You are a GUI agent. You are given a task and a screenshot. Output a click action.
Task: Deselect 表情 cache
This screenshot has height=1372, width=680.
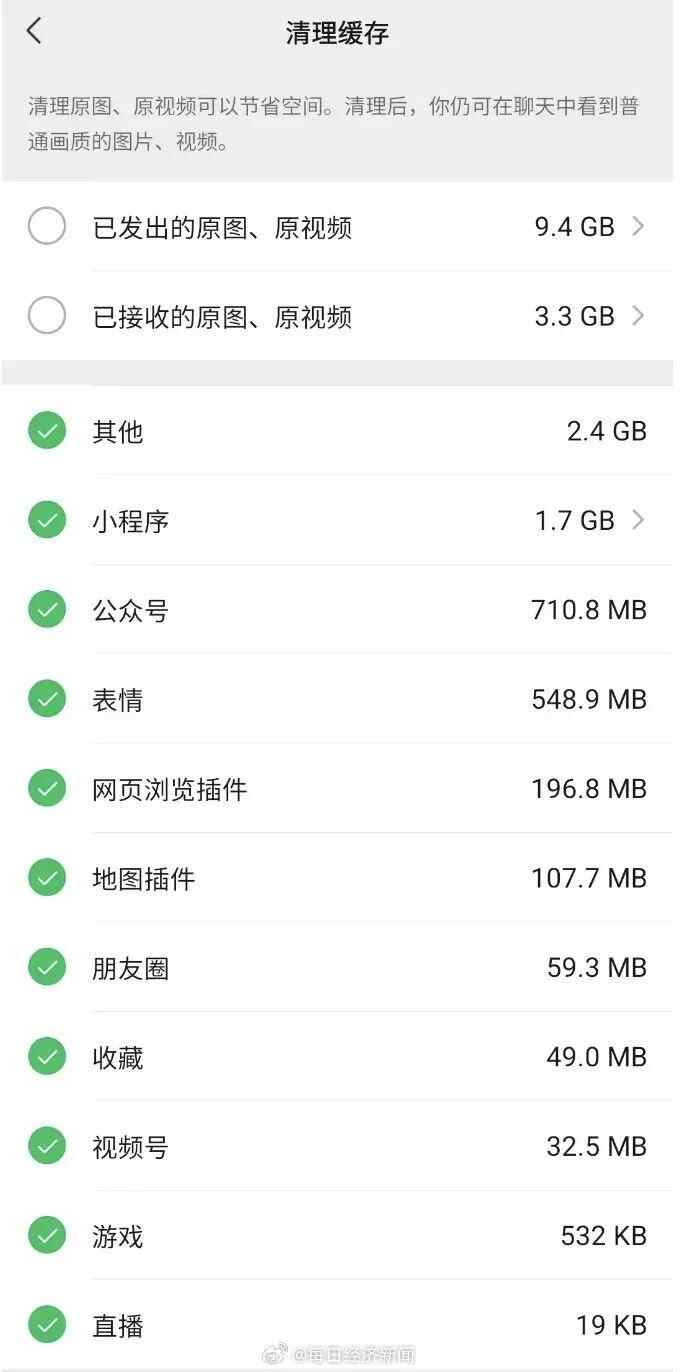[47, 699]
